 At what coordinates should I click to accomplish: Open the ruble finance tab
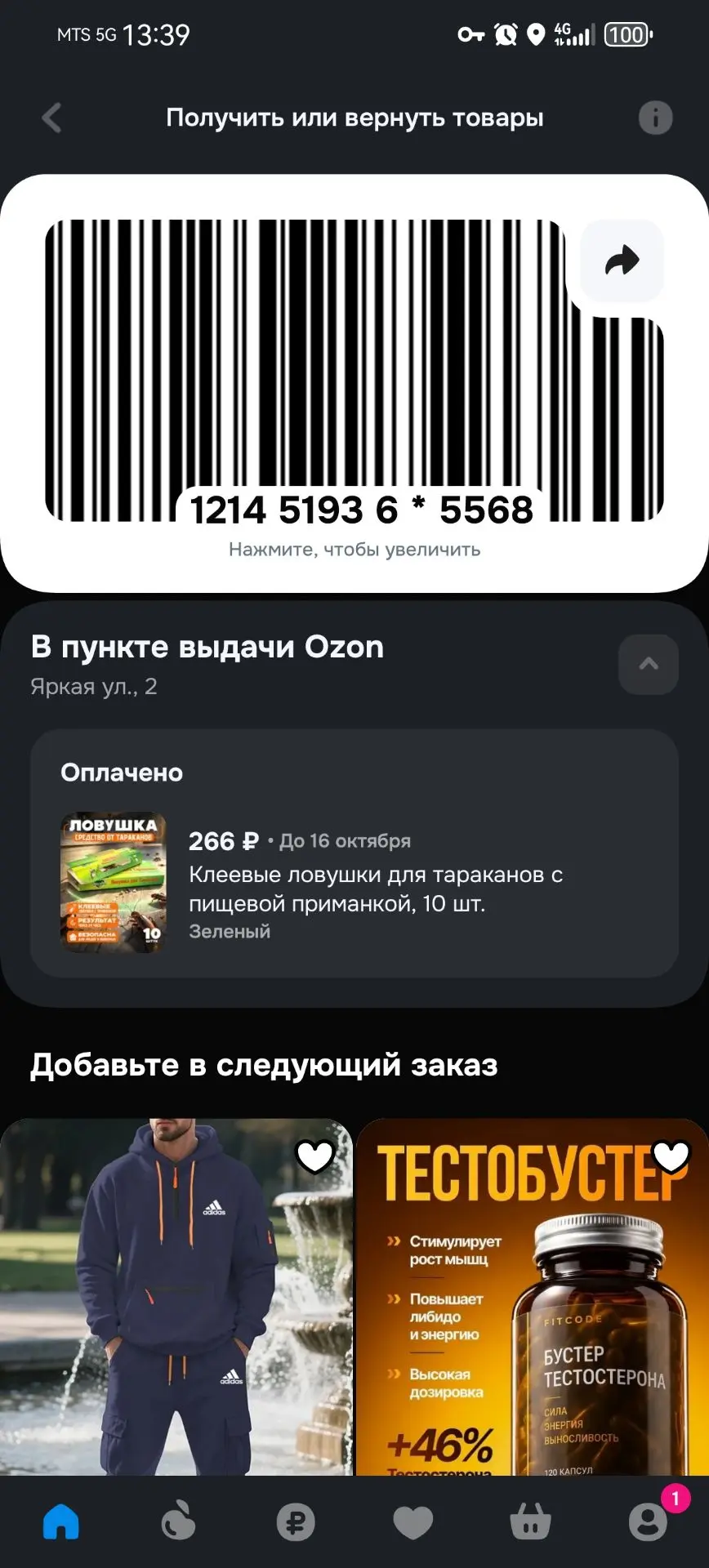pos(296,1521)
